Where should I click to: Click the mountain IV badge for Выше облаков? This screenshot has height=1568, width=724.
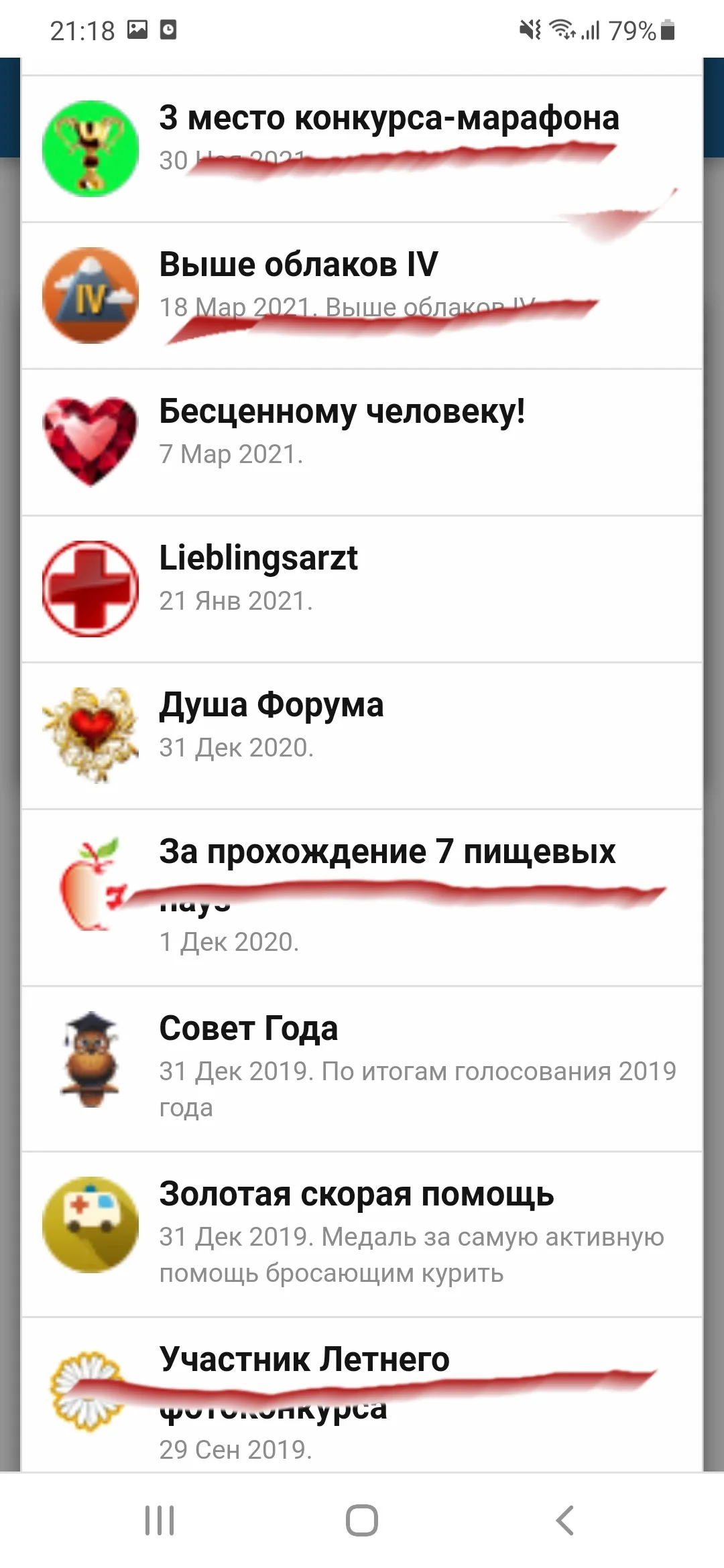coord(90,295)
